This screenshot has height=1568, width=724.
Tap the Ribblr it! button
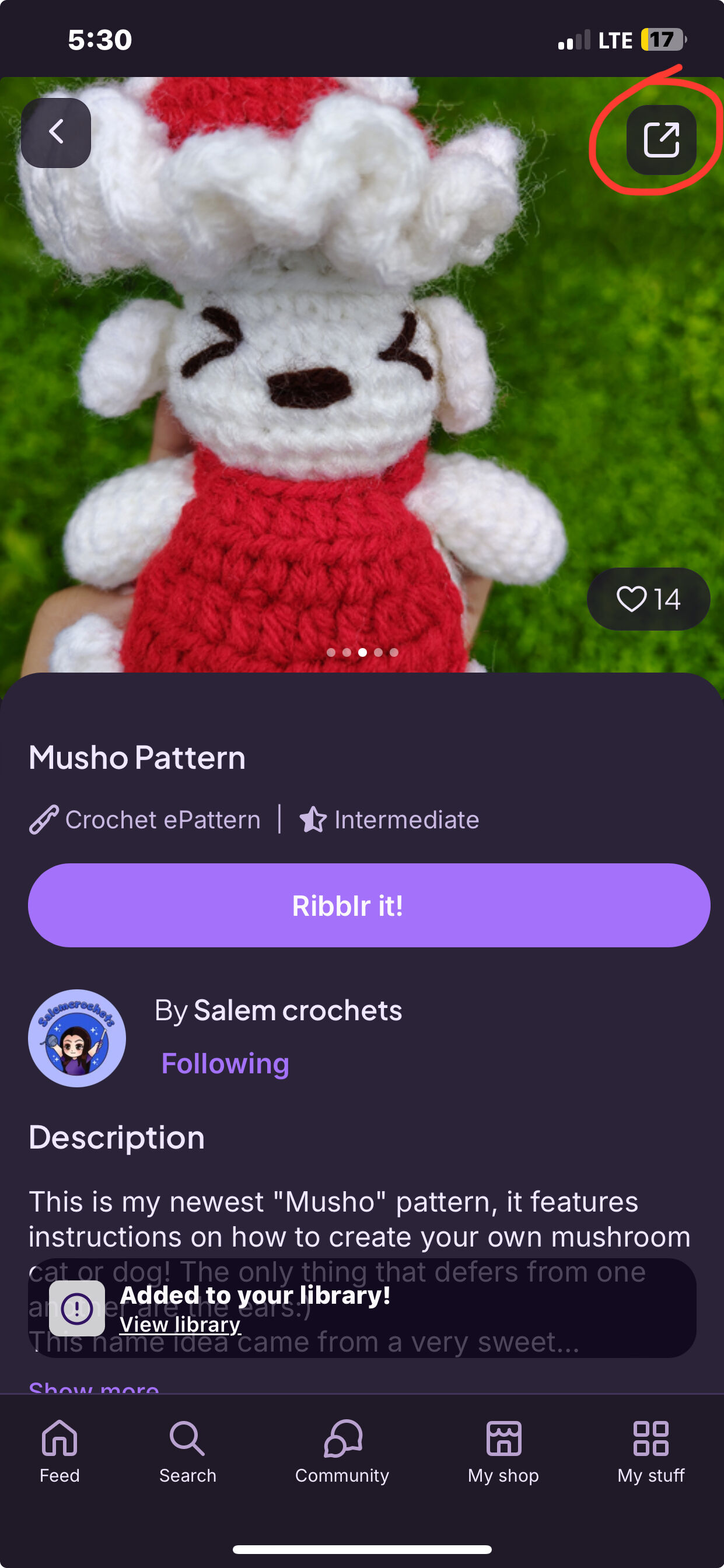[369, 905]
